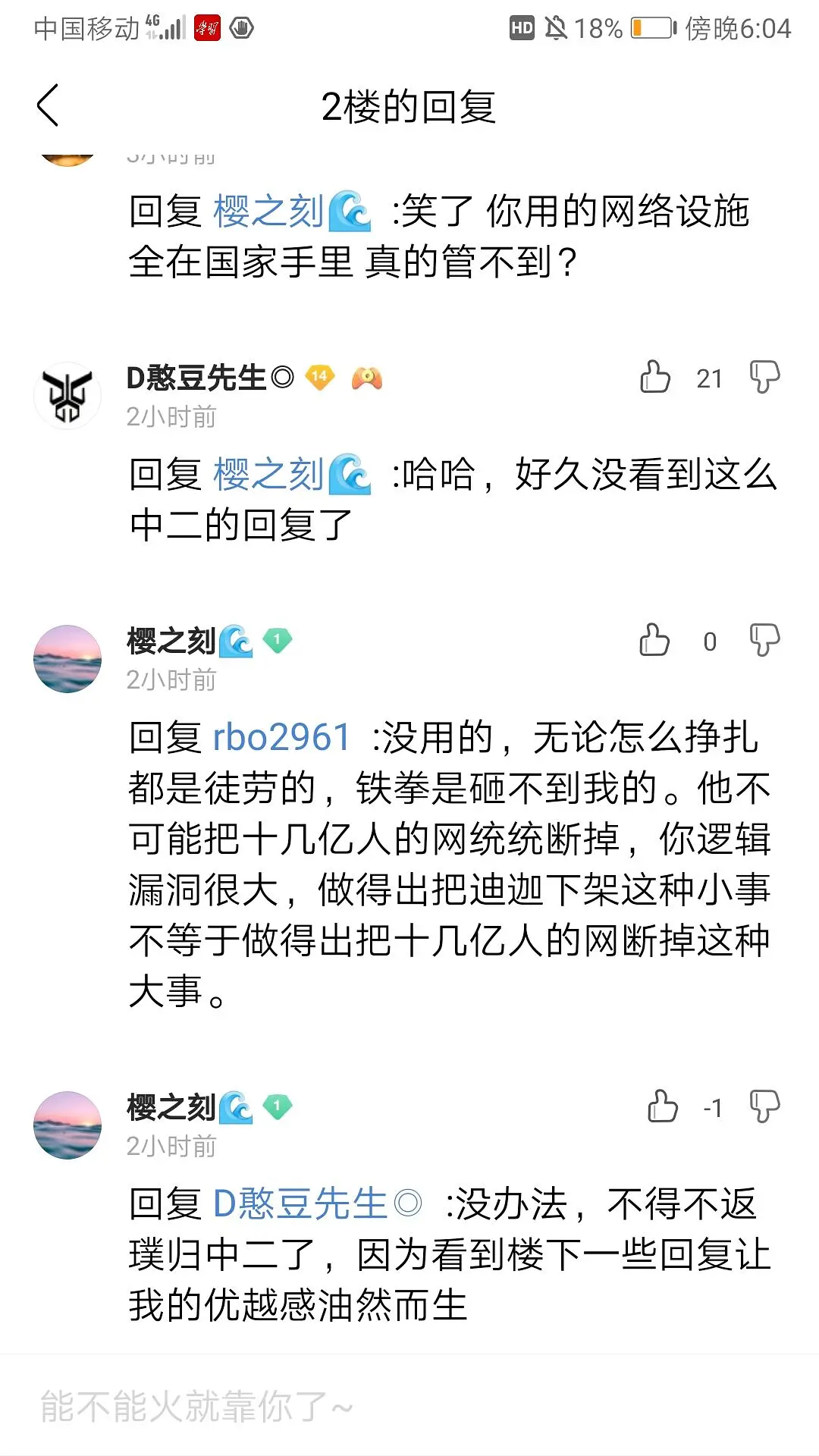The width and height of the screenshot is (819, 1456).
Task: Tap the comment input field at the bottom
Action: point(409,1407)
